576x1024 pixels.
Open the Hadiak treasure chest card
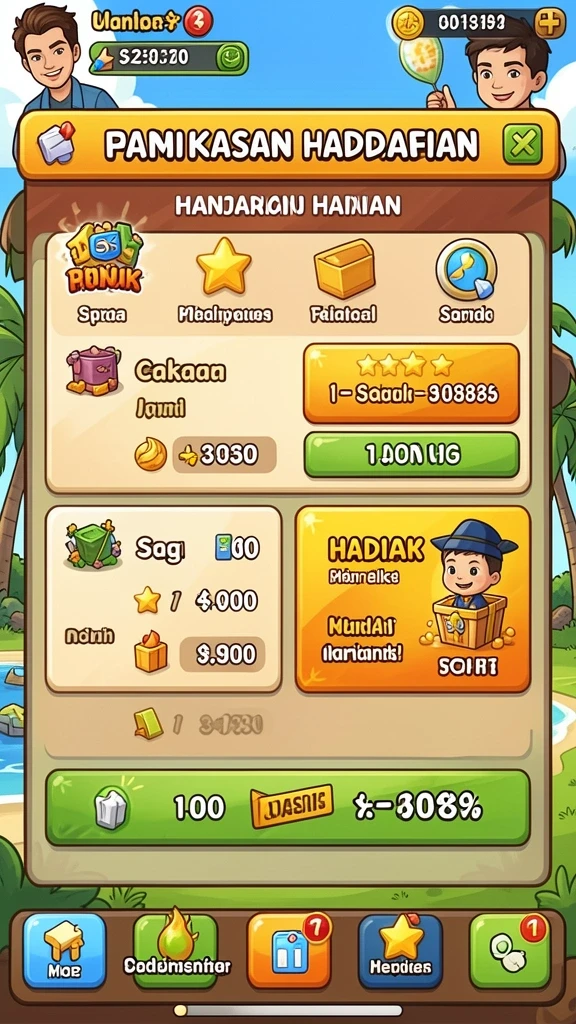pyautogui.click(x=413, y=599)
